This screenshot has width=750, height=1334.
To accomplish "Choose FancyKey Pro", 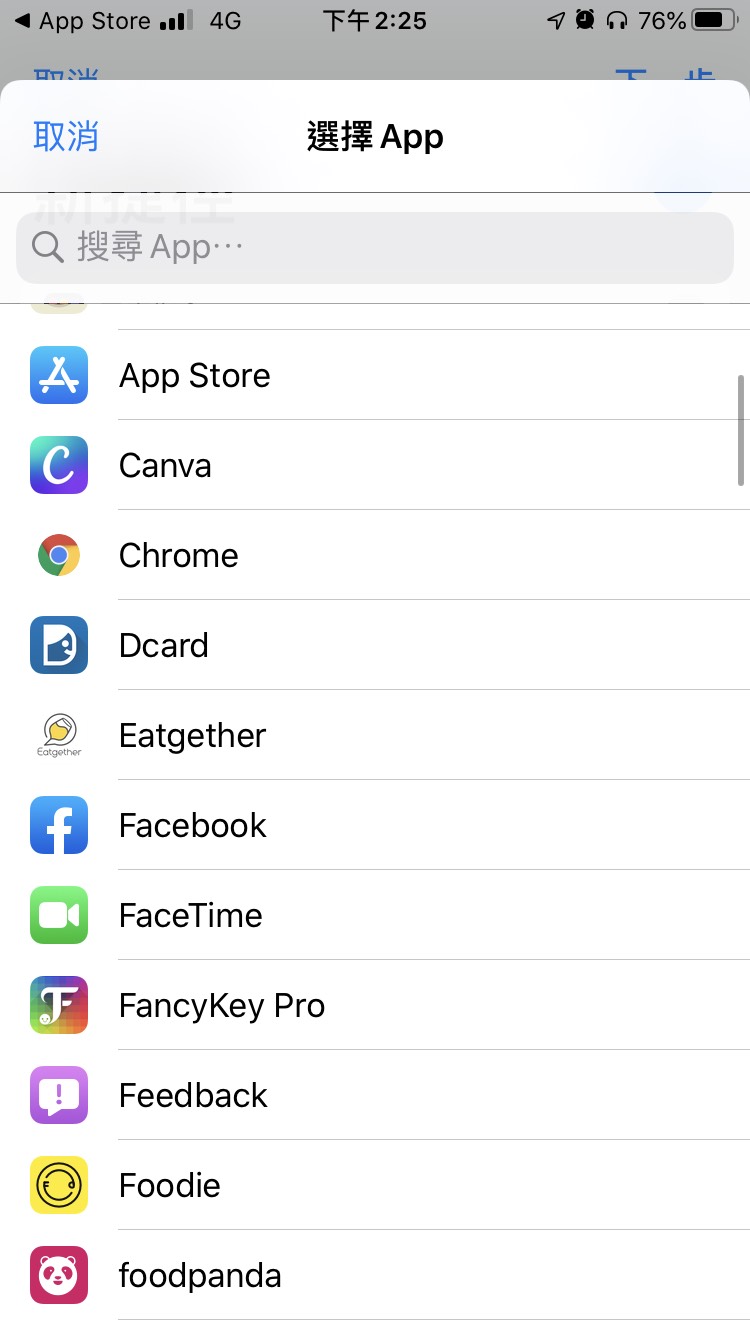I will [375, 1005].
